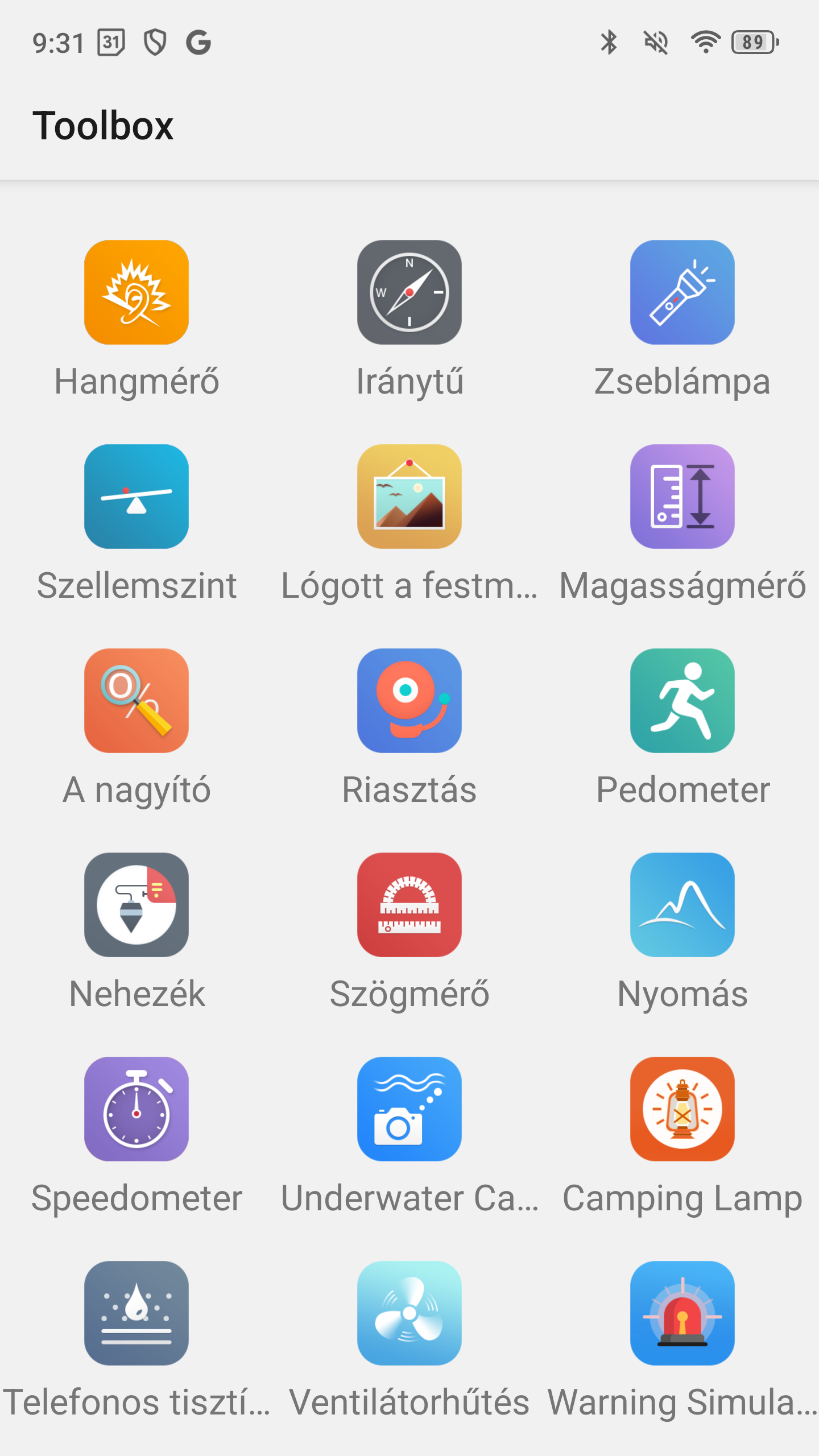This screenshot has width=819, height=1456.
Task: Open Nyomás pressure tool
Action: click(x=682, y=905)
